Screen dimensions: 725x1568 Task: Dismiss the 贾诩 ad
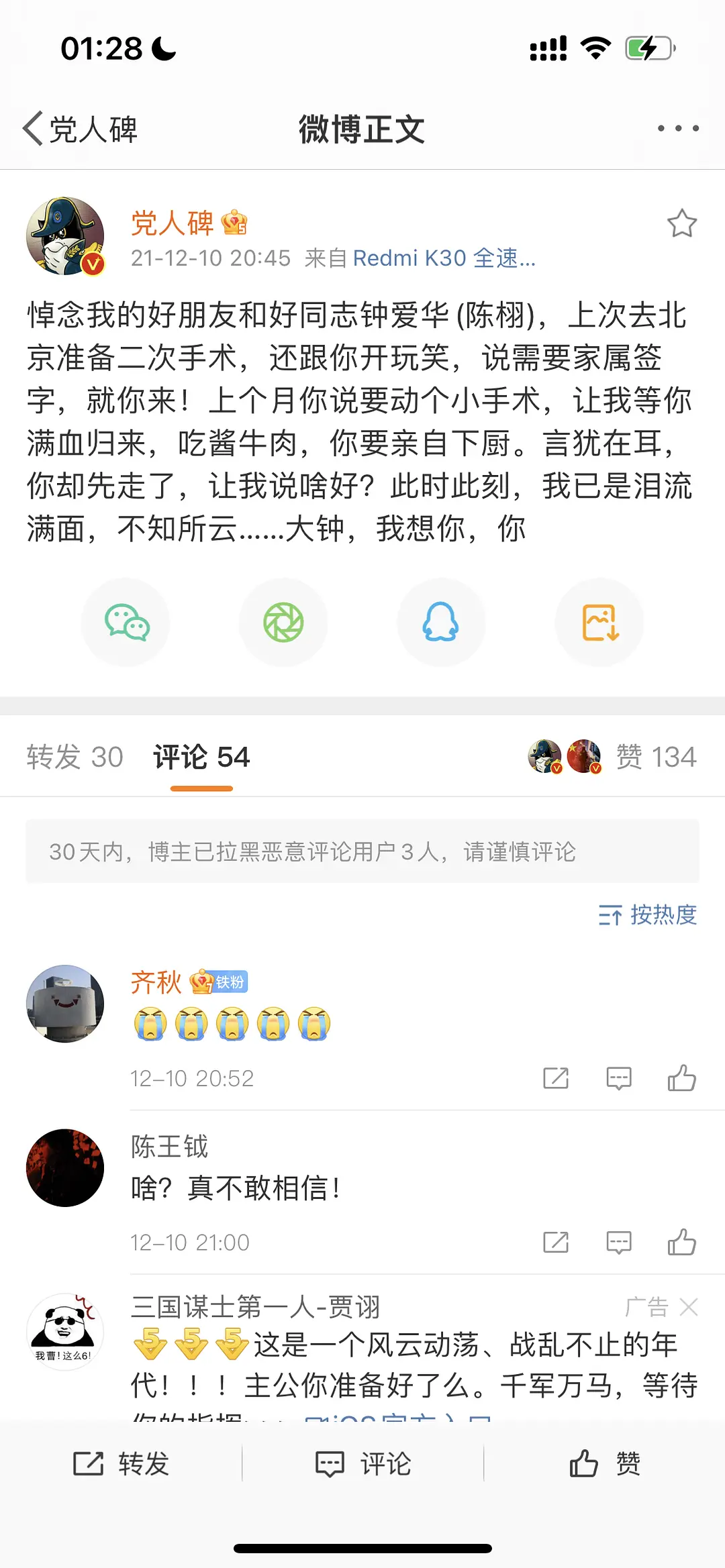tap(689, 1307)
